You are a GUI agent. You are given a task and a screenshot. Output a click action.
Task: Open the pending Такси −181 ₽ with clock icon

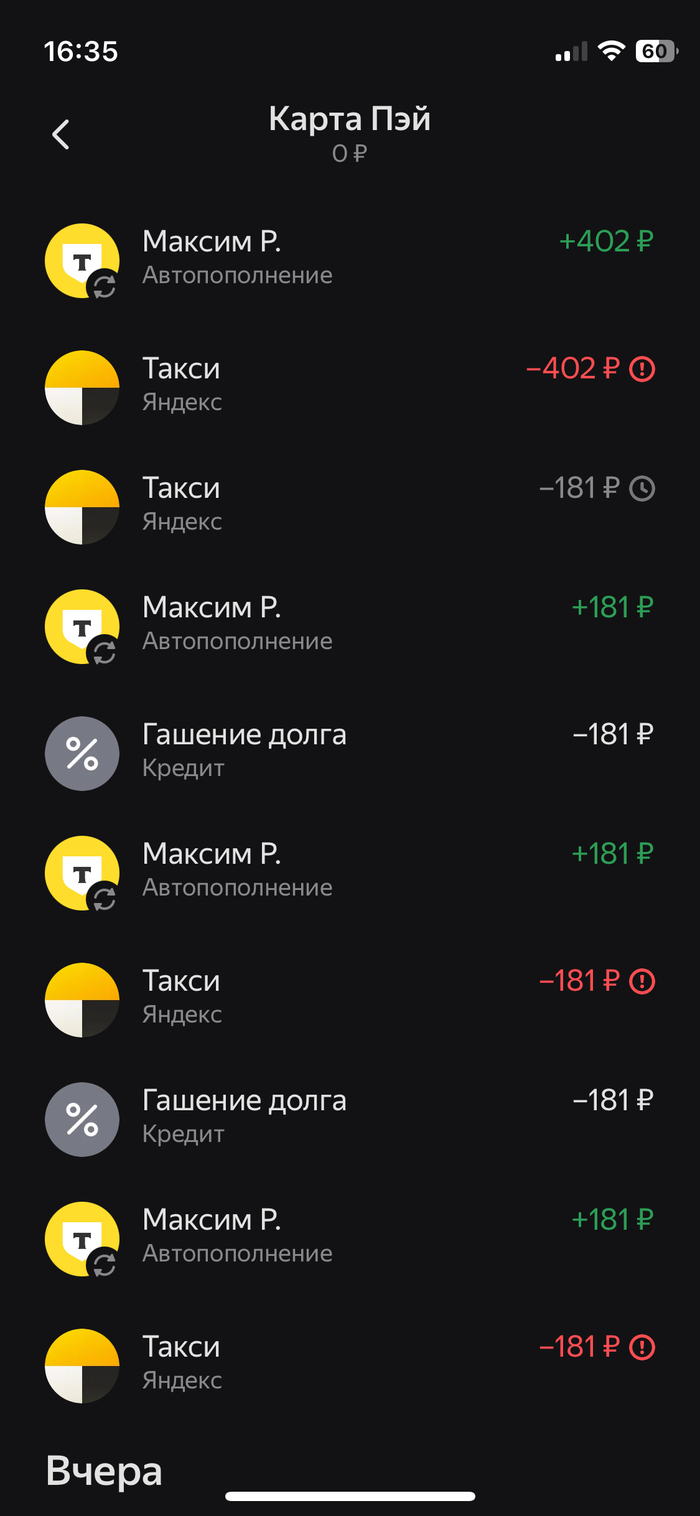click(x=350, y=504)
